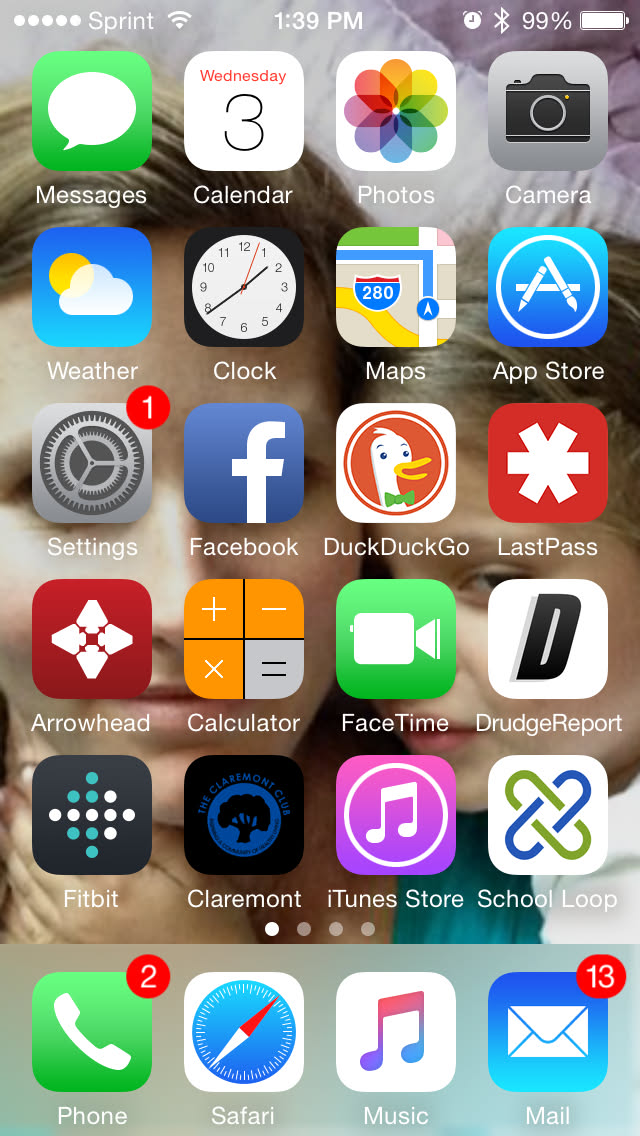The image size is (640, 1136).
Task: Open the DuckDuckGo browser
Action: point(396,463)
